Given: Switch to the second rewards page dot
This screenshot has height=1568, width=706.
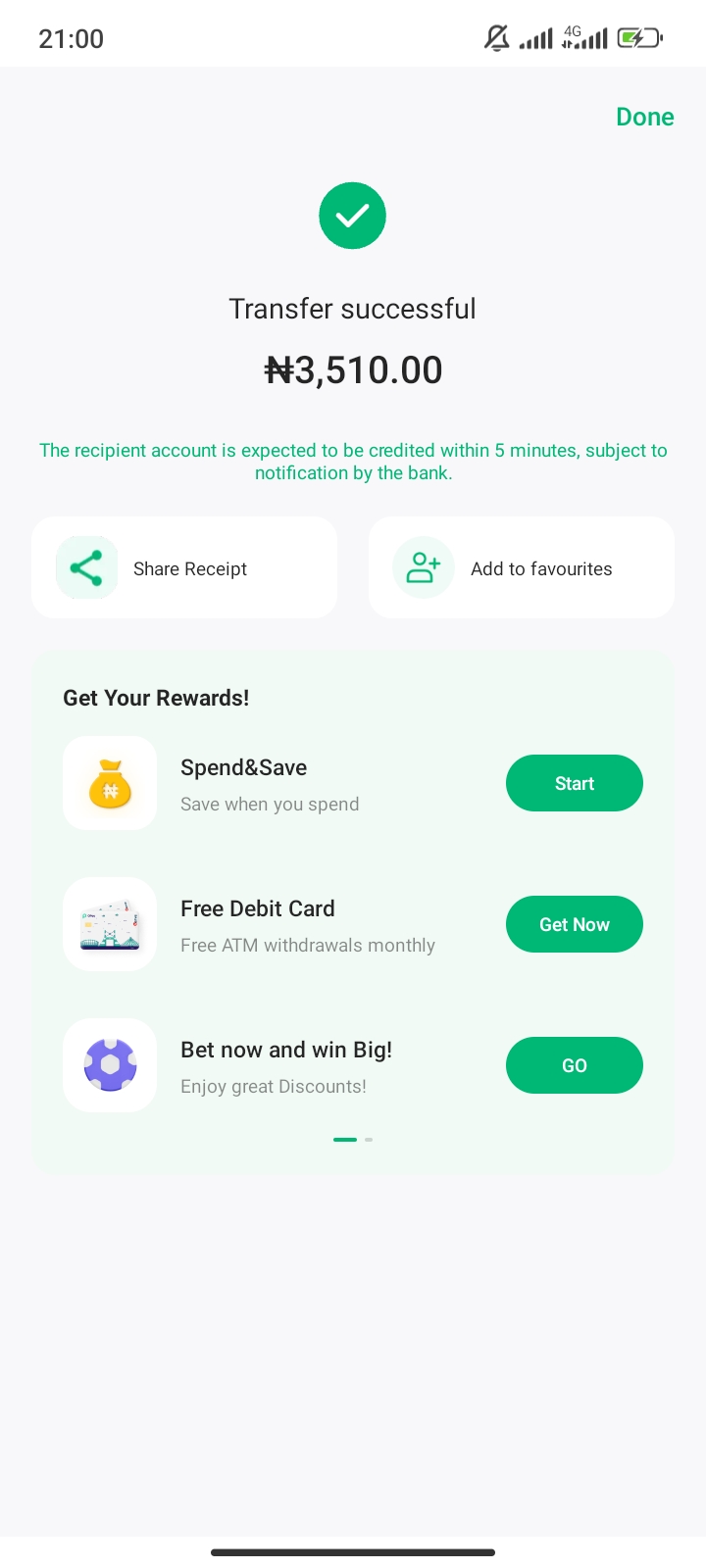Looking at the screenshot, I should [369, 1140].
